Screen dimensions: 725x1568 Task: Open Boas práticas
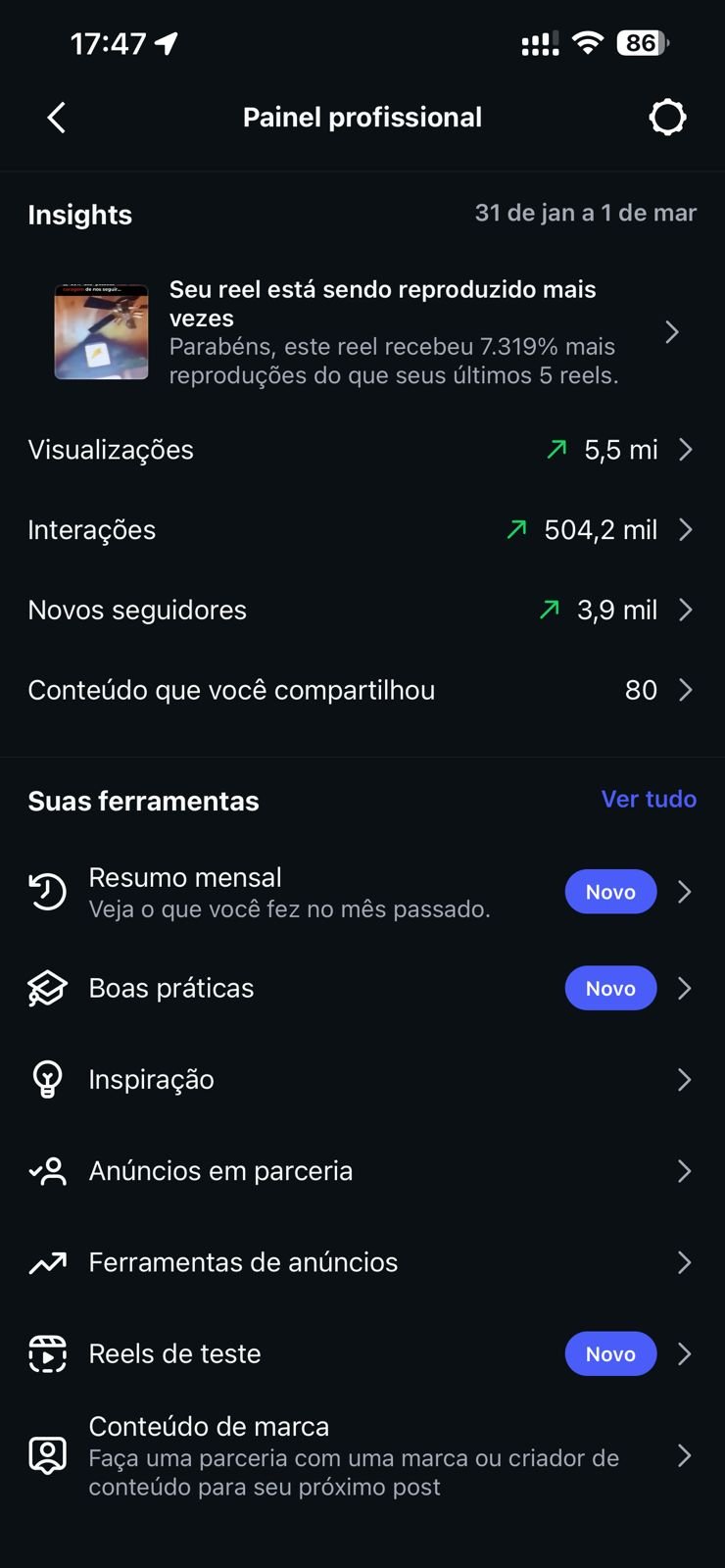pyautogui.click(x=362, y=988)
